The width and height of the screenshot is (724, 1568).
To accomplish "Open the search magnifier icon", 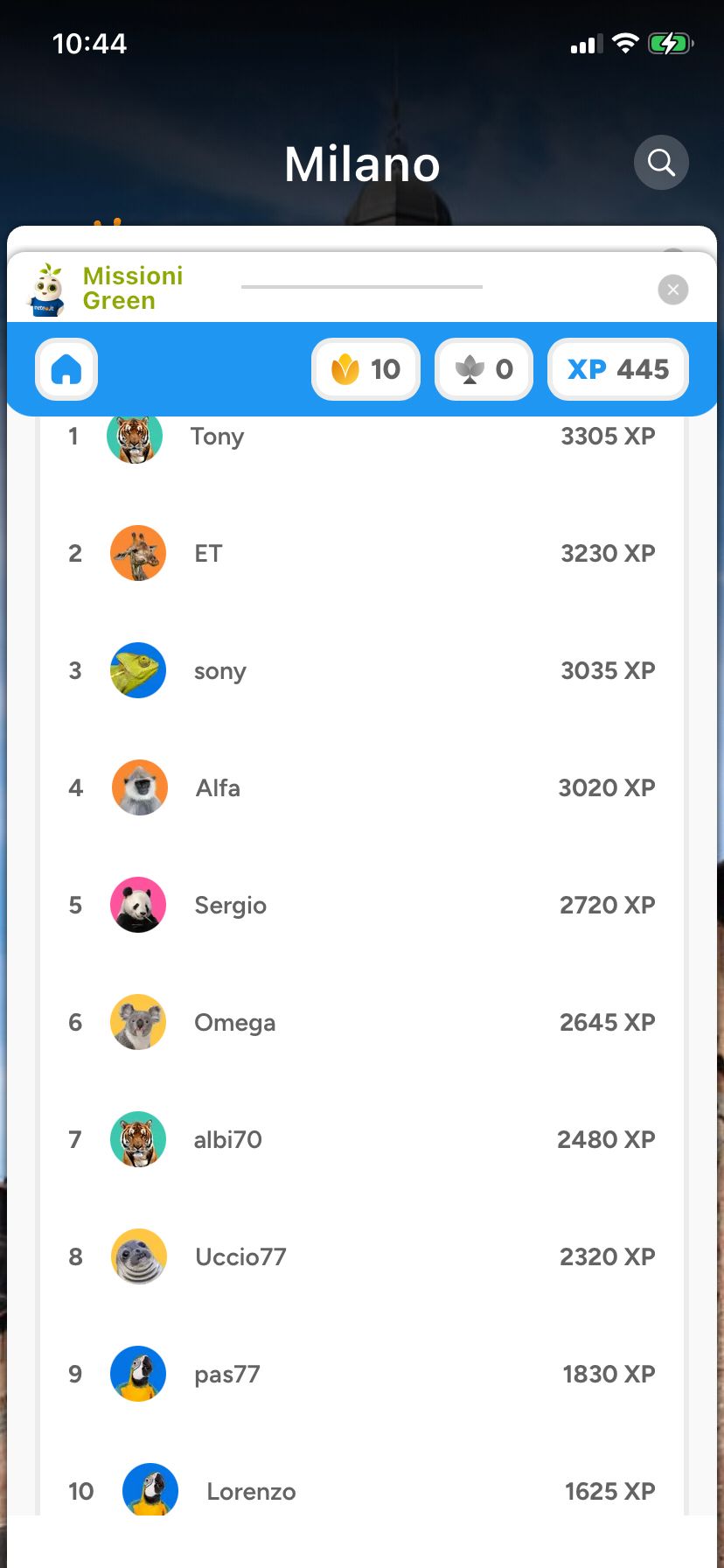I will pyautogui.click(x=661, y=163).
